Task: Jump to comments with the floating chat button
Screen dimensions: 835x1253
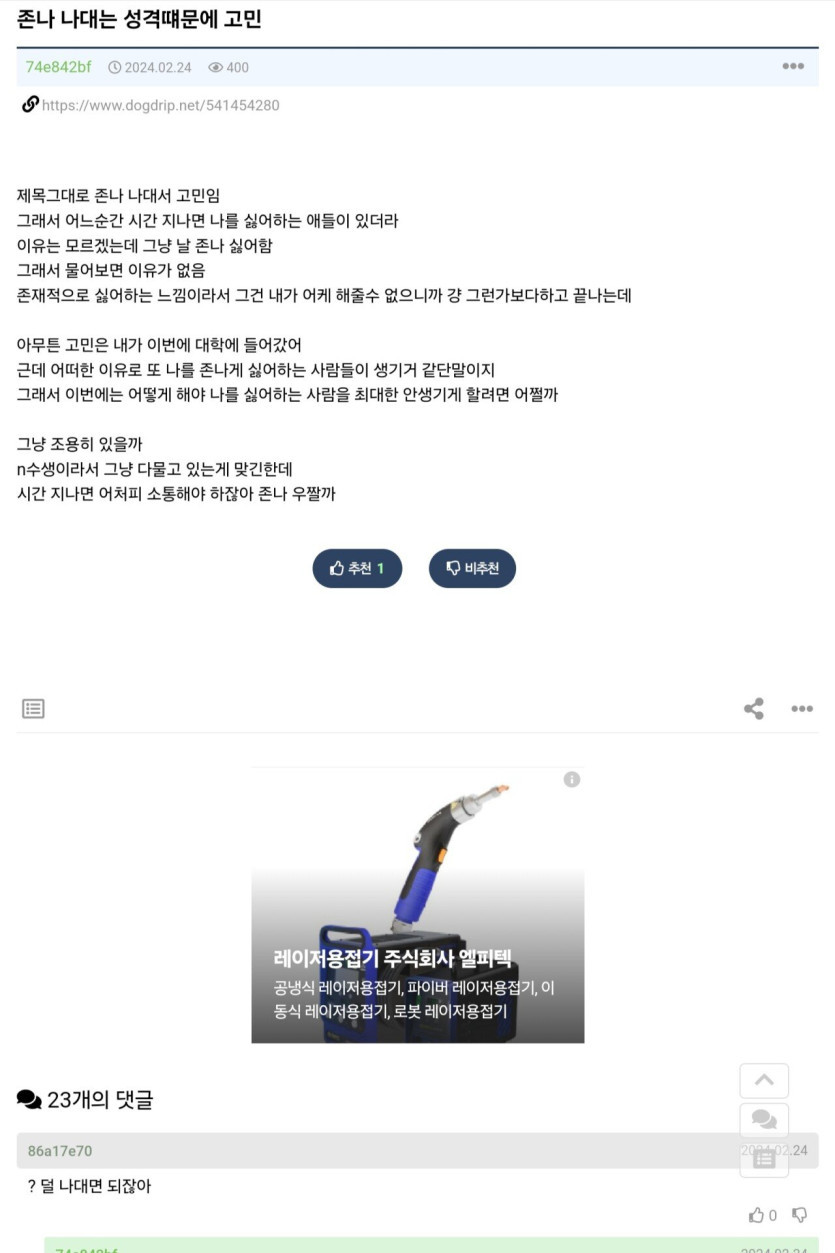Action: point(764,1120)
